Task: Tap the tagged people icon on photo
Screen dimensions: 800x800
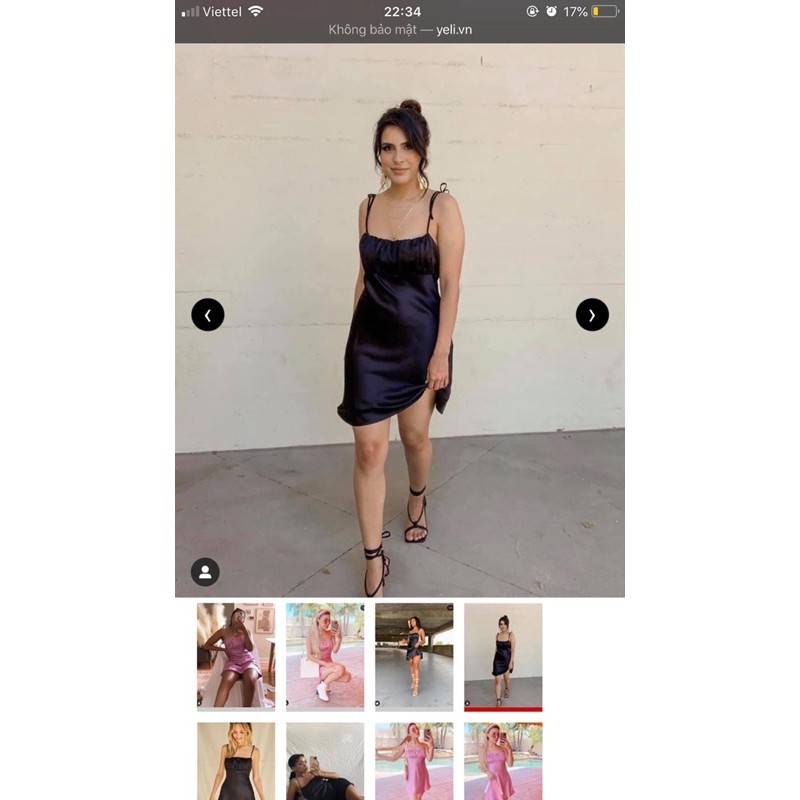Action: coord(205,572)
